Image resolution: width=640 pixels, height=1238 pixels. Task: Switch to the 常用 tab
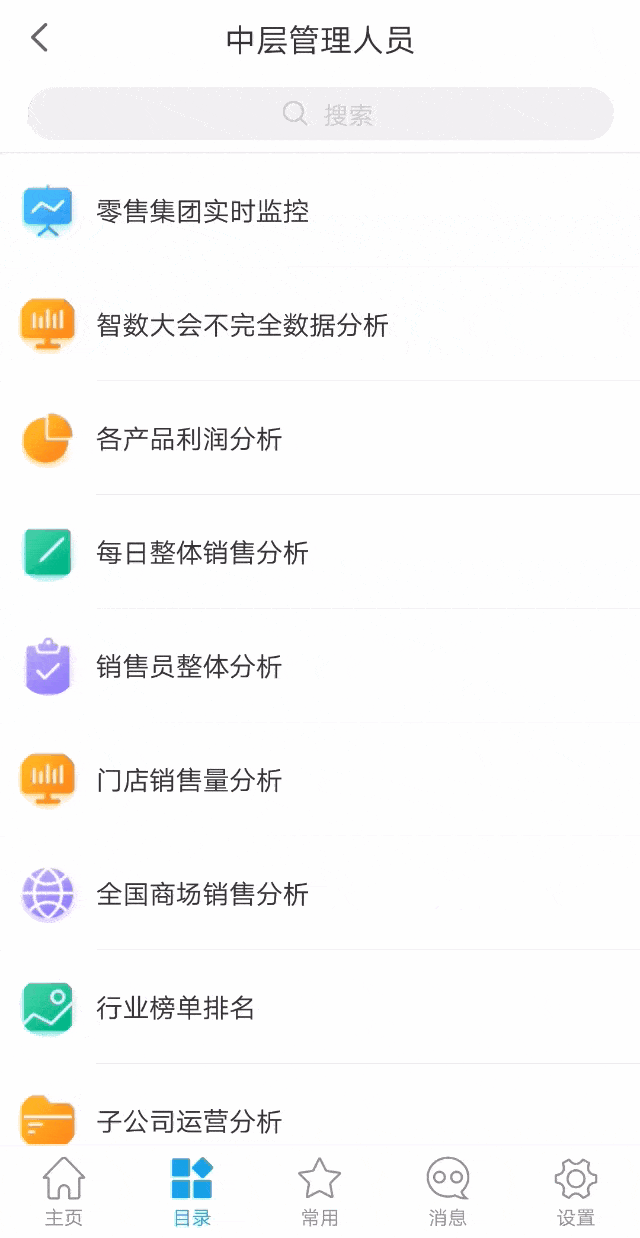(320, 1192)
